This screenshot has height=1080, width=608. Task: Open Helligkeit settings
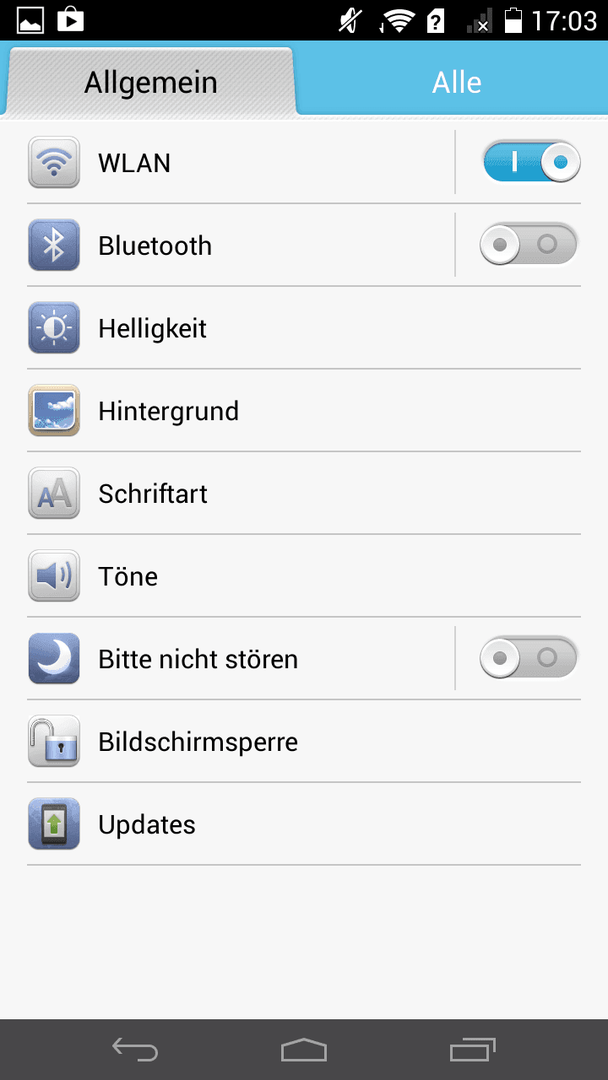[304, 328]
